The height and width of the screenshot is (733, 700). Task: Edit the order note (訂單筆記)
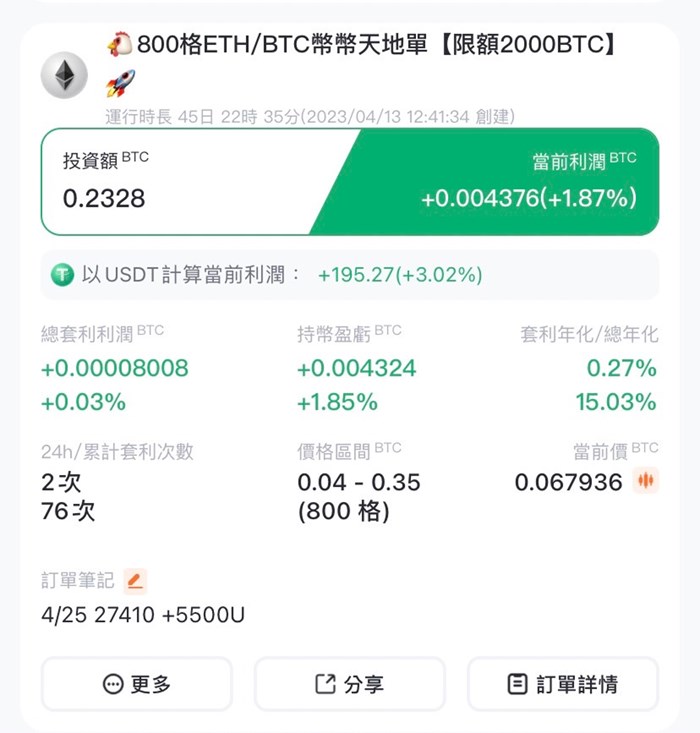coord(135,581)
